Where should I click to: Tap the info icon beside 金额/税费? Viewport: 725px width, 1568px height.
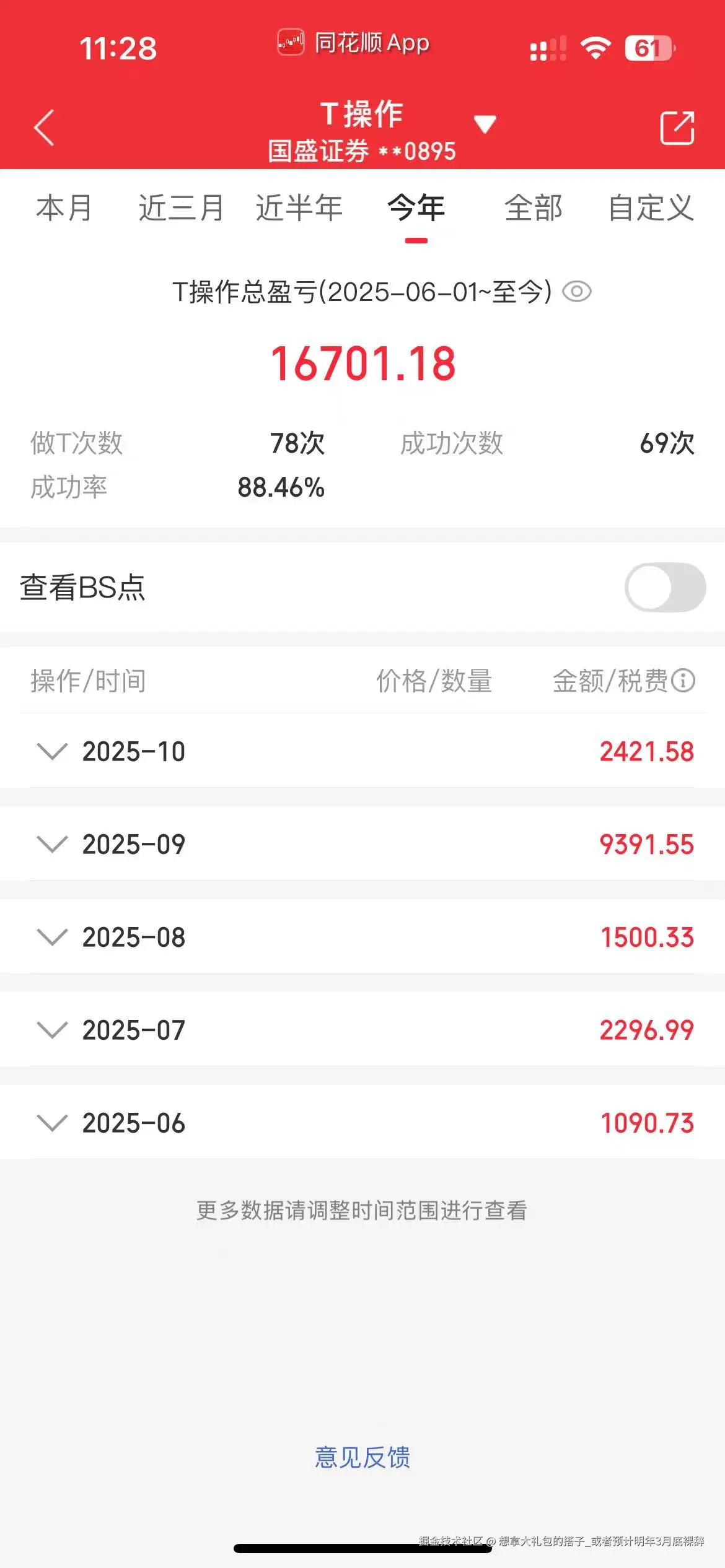683,681
